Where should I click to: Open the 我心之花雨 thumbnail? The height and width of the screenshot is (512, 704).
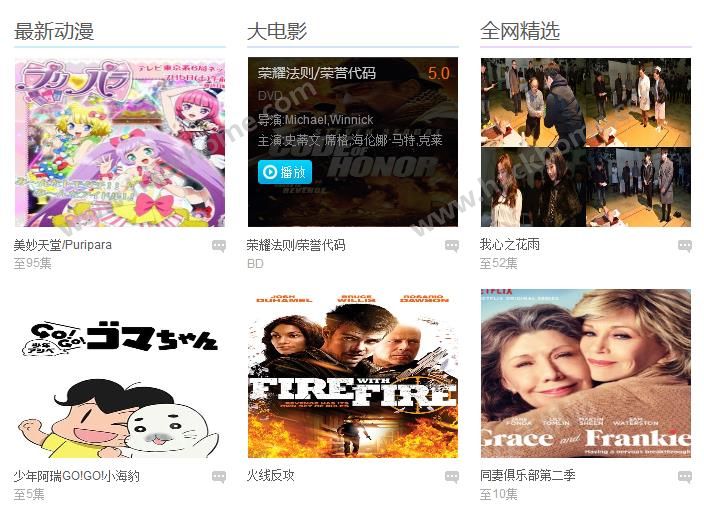[586, 142]
